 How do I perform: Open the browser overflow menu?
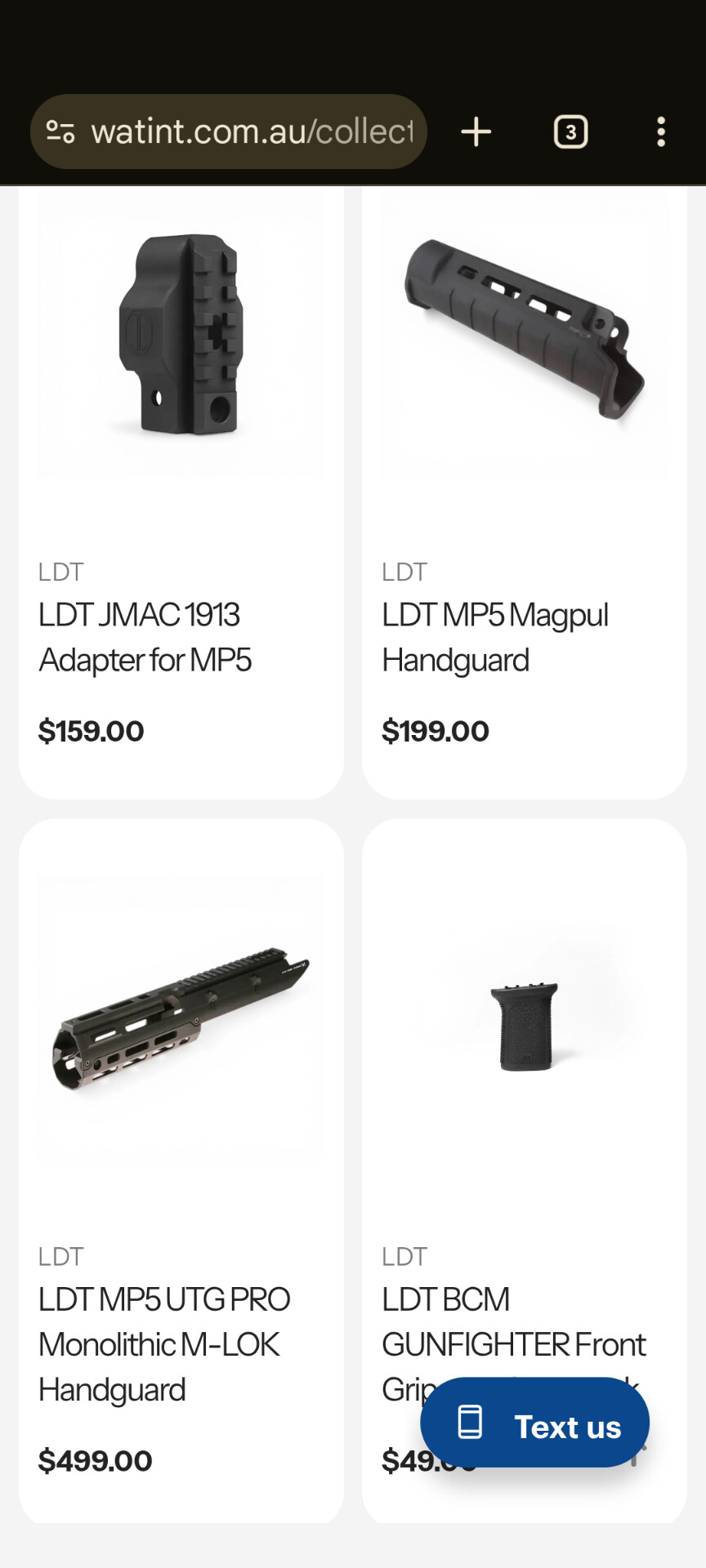[x=661, y=131]
